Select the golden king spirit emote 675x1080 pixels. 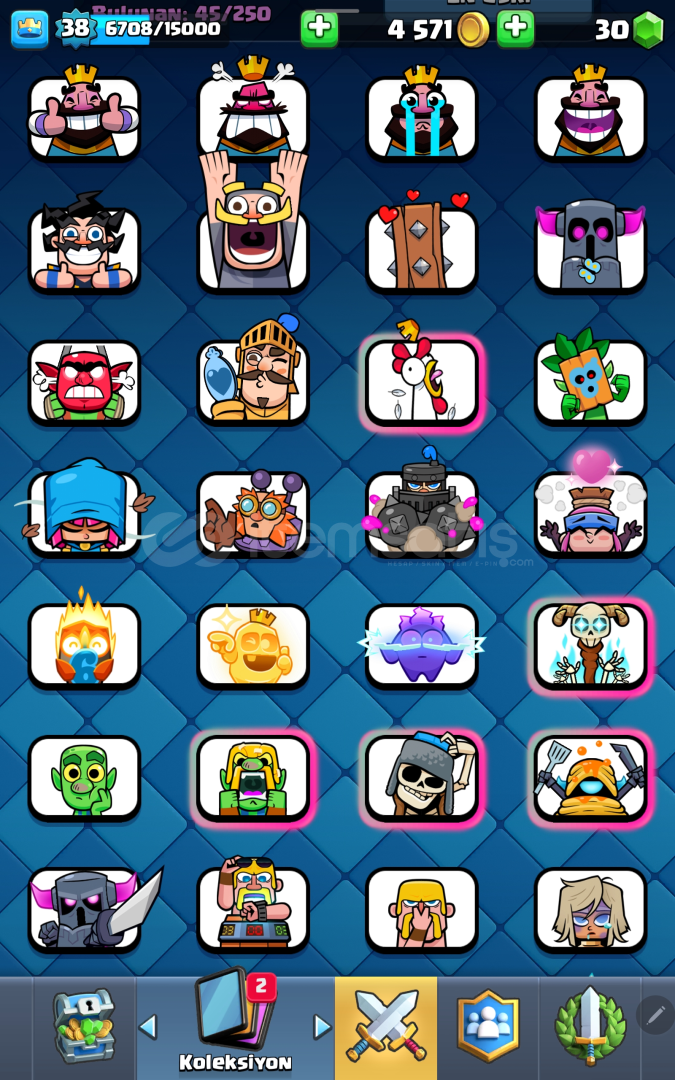point(253,645)
